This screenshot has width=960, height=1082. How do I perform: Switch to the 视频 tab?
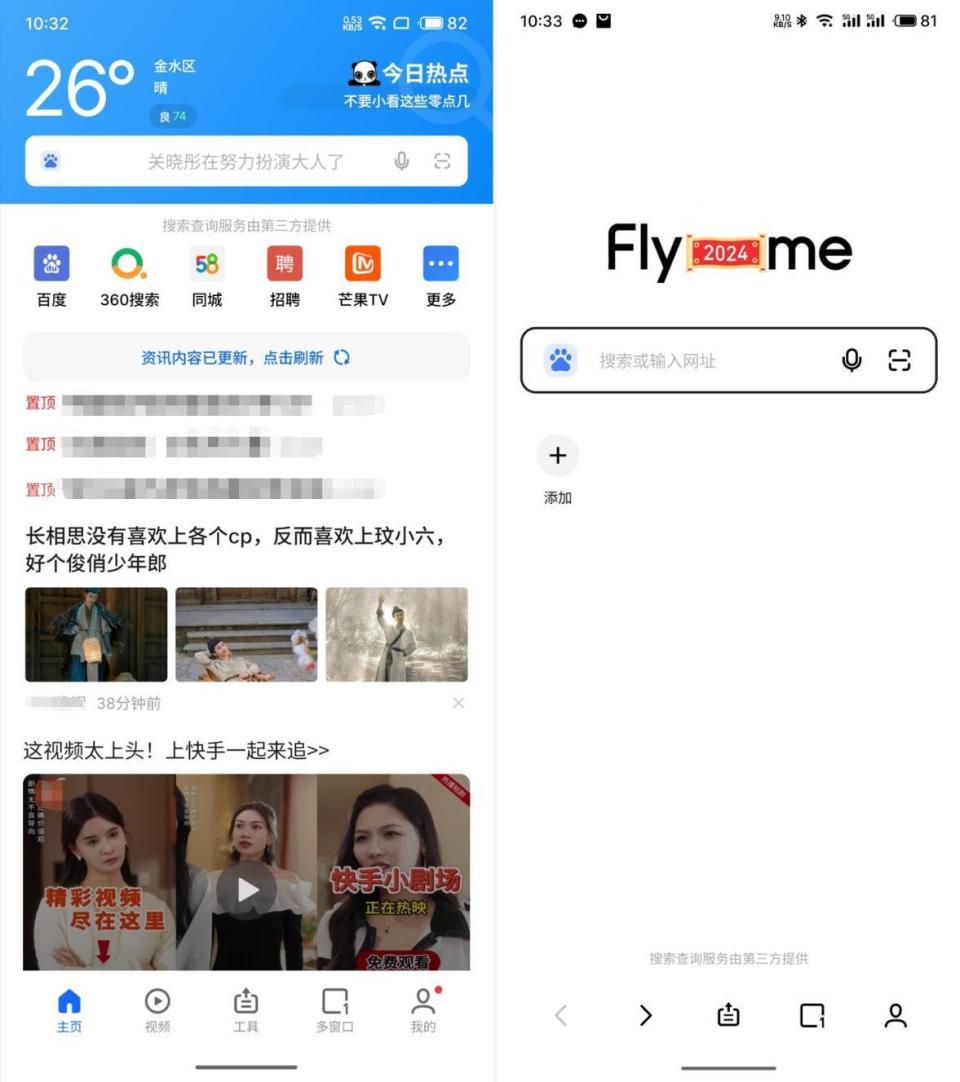(157, 1010)
